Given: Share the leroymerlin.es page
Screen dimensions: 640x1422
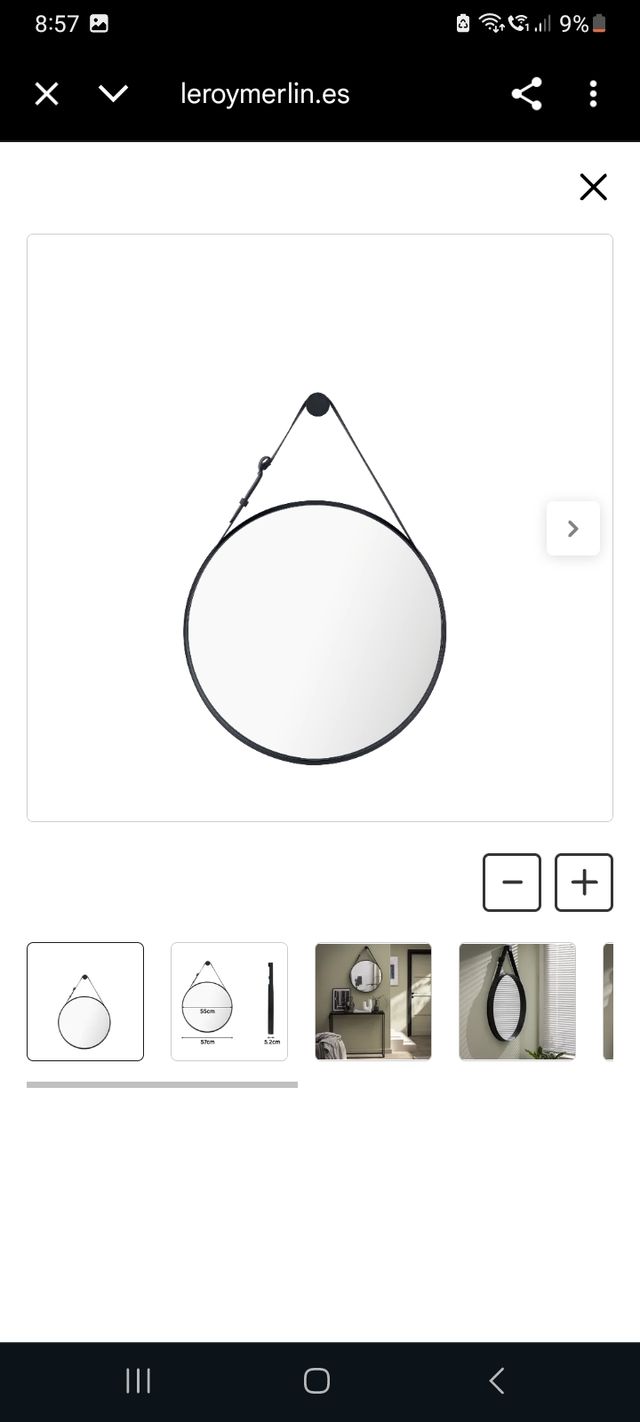Looking at the screenshot, I should click(x=526, y=94).
